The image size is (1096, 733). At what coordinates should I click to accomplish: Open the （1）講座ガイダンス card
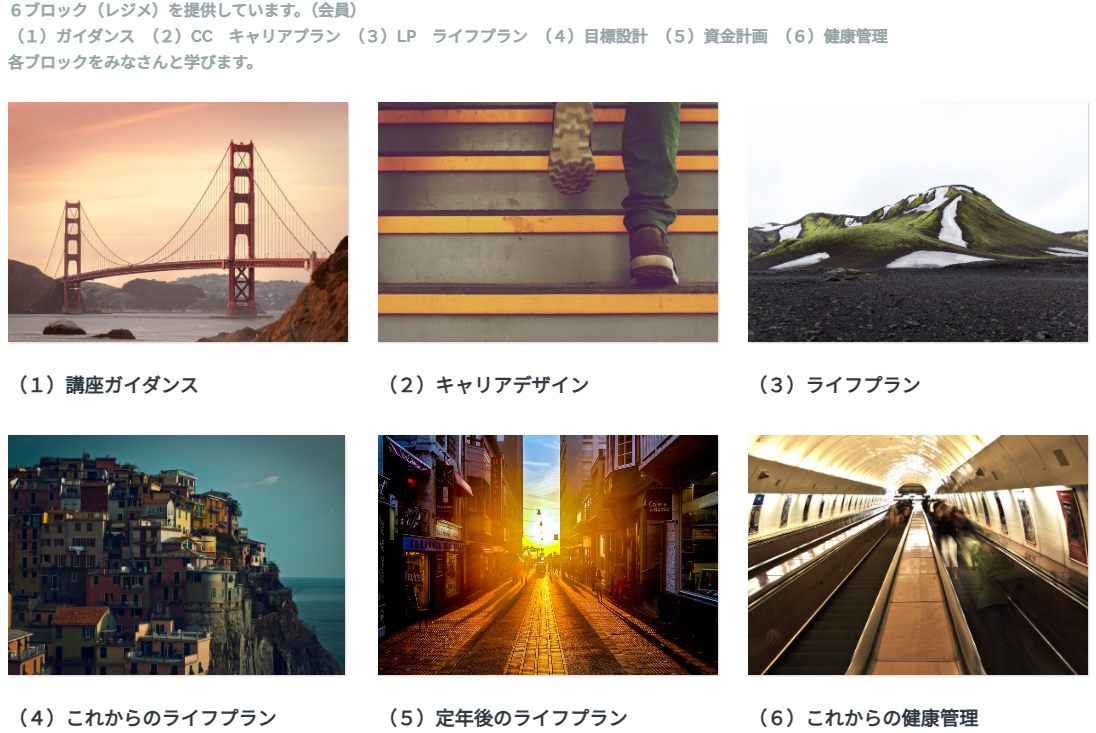point(178,222)
